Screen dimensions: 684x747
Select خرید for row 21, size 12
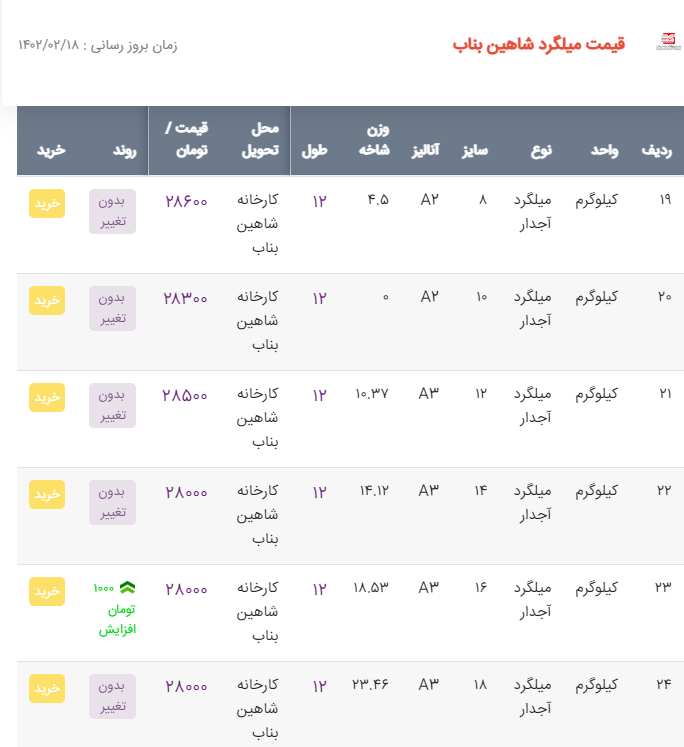(x=47, y=397)
